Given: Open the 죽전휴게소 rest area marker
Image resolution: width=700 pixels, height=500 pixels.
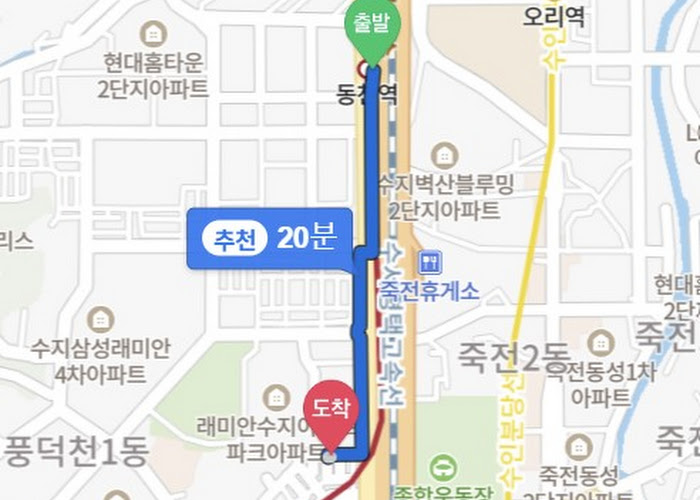Looking at the screenshot, I should (430, 262).
